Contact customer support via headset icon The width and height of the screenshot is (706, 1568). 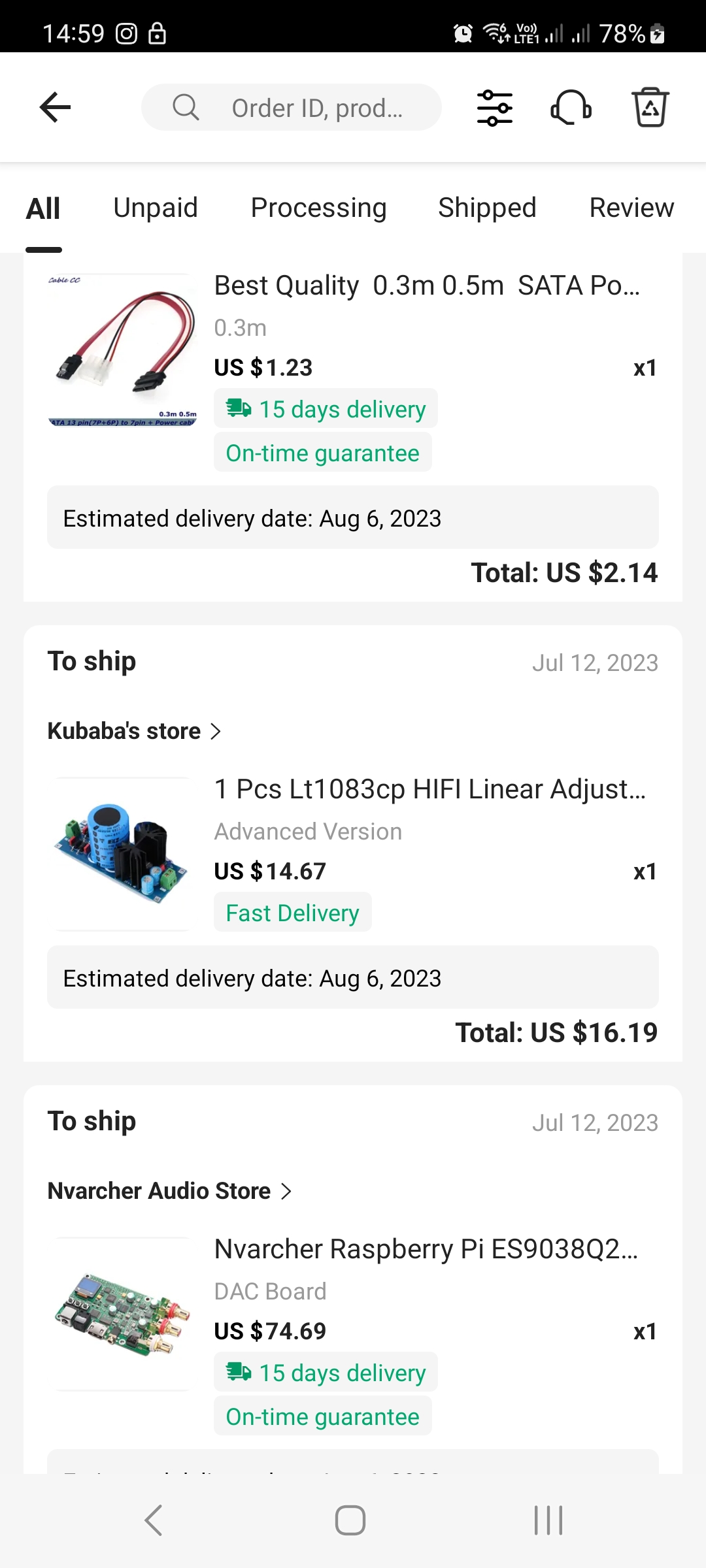coord(571,107)
